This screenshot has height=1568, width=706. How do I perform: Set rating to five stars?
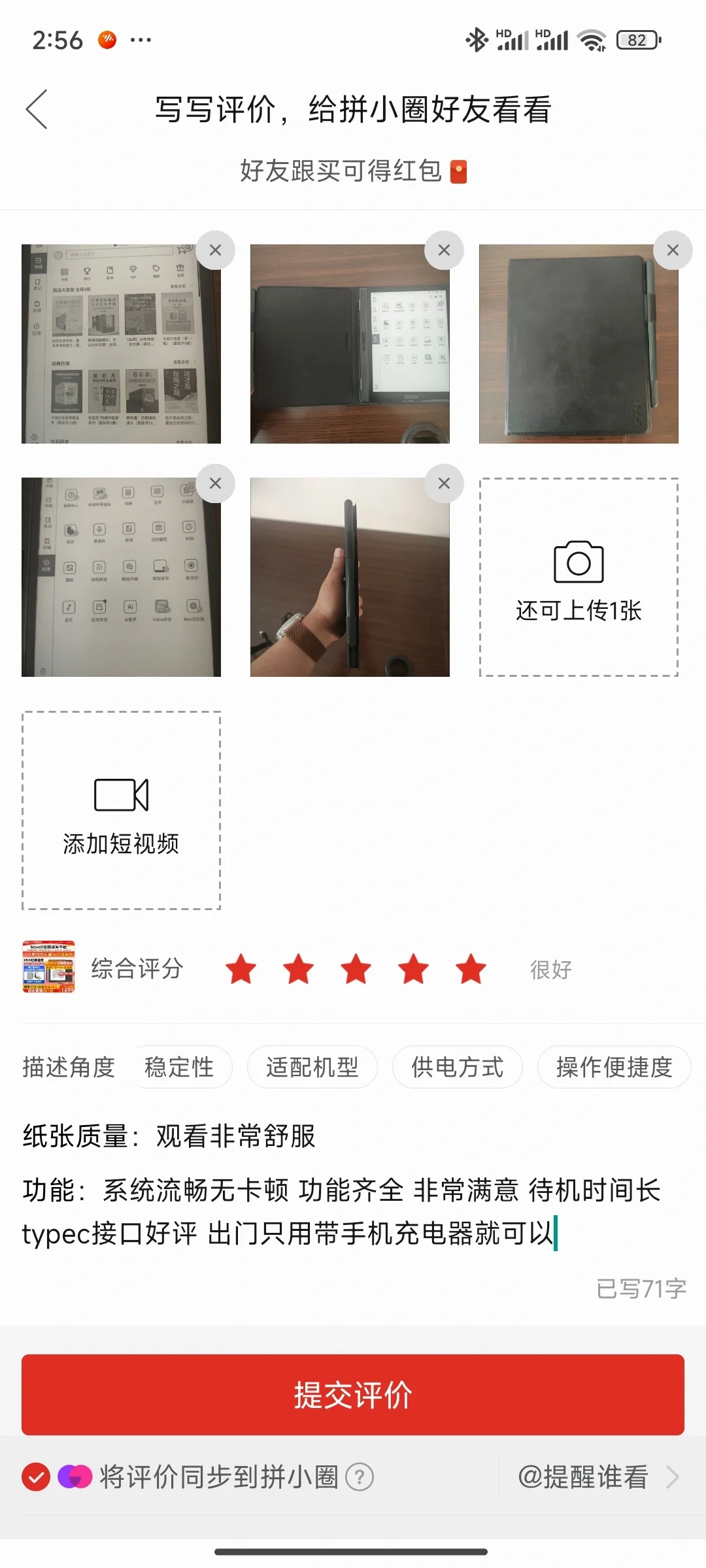(471, 969)
